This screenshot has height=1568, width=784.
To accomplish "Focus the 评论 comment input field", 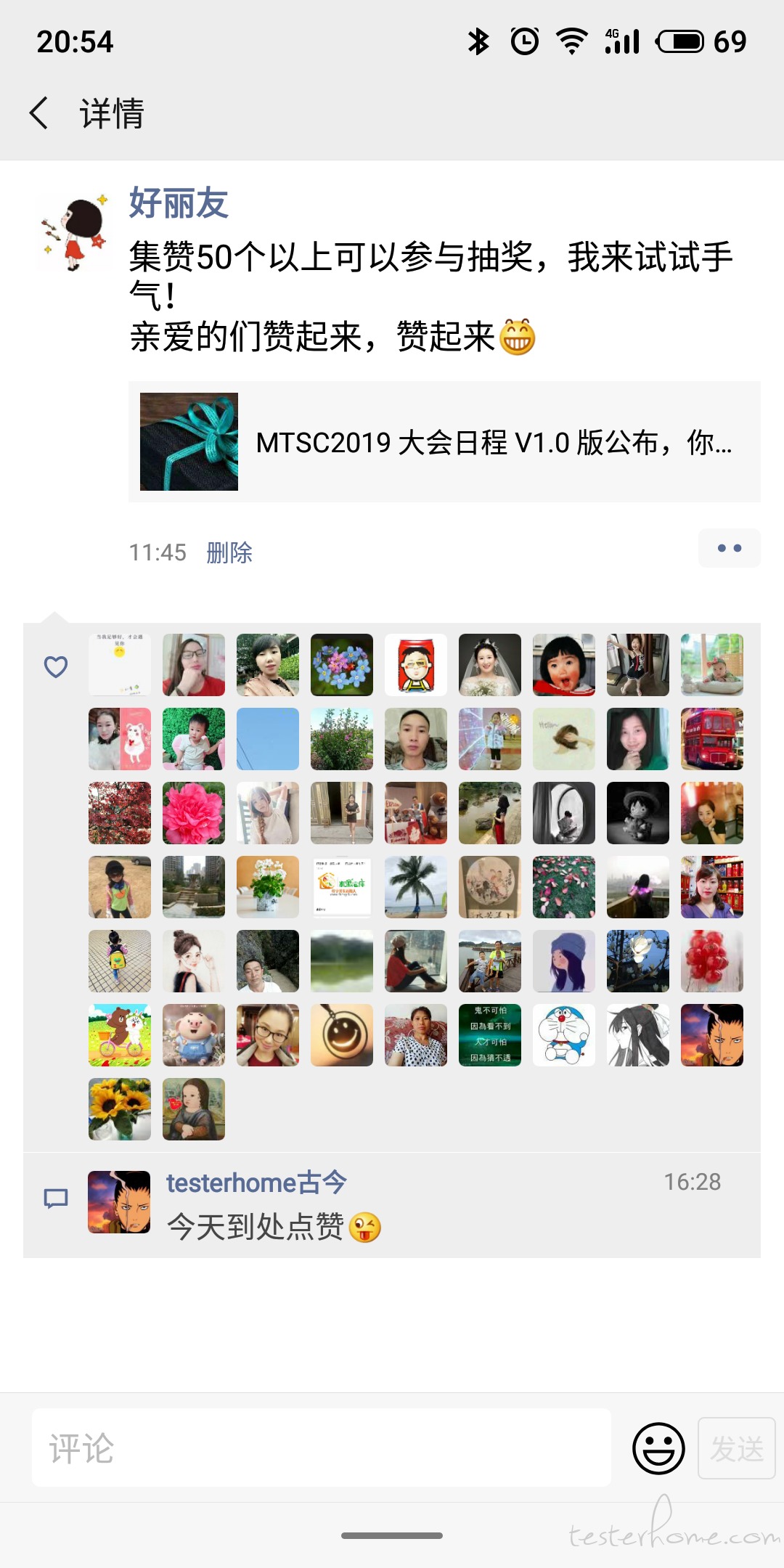I will pyautogui.click(x=321, y=1448).
